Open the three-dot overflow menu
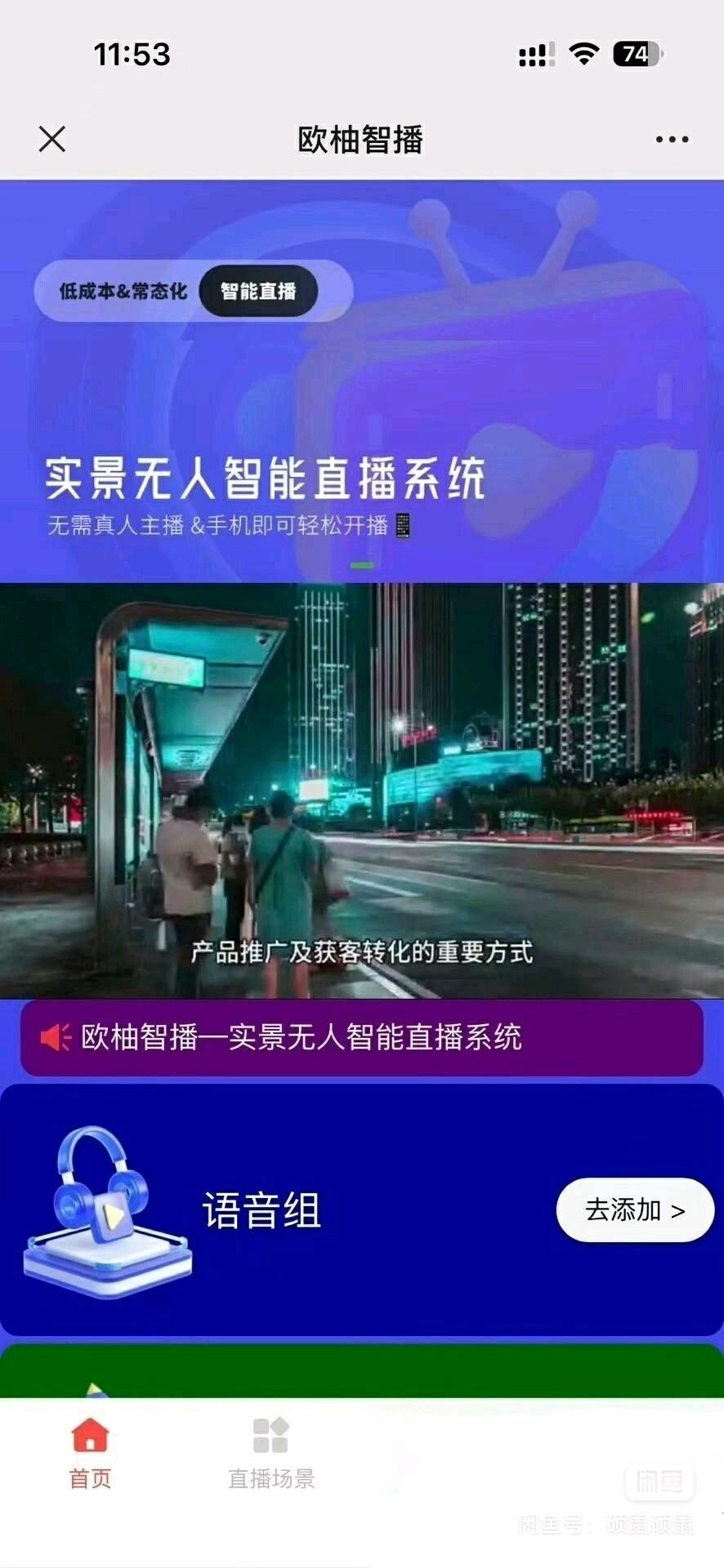Screen dimensions: 724x1568 [672, 140]
